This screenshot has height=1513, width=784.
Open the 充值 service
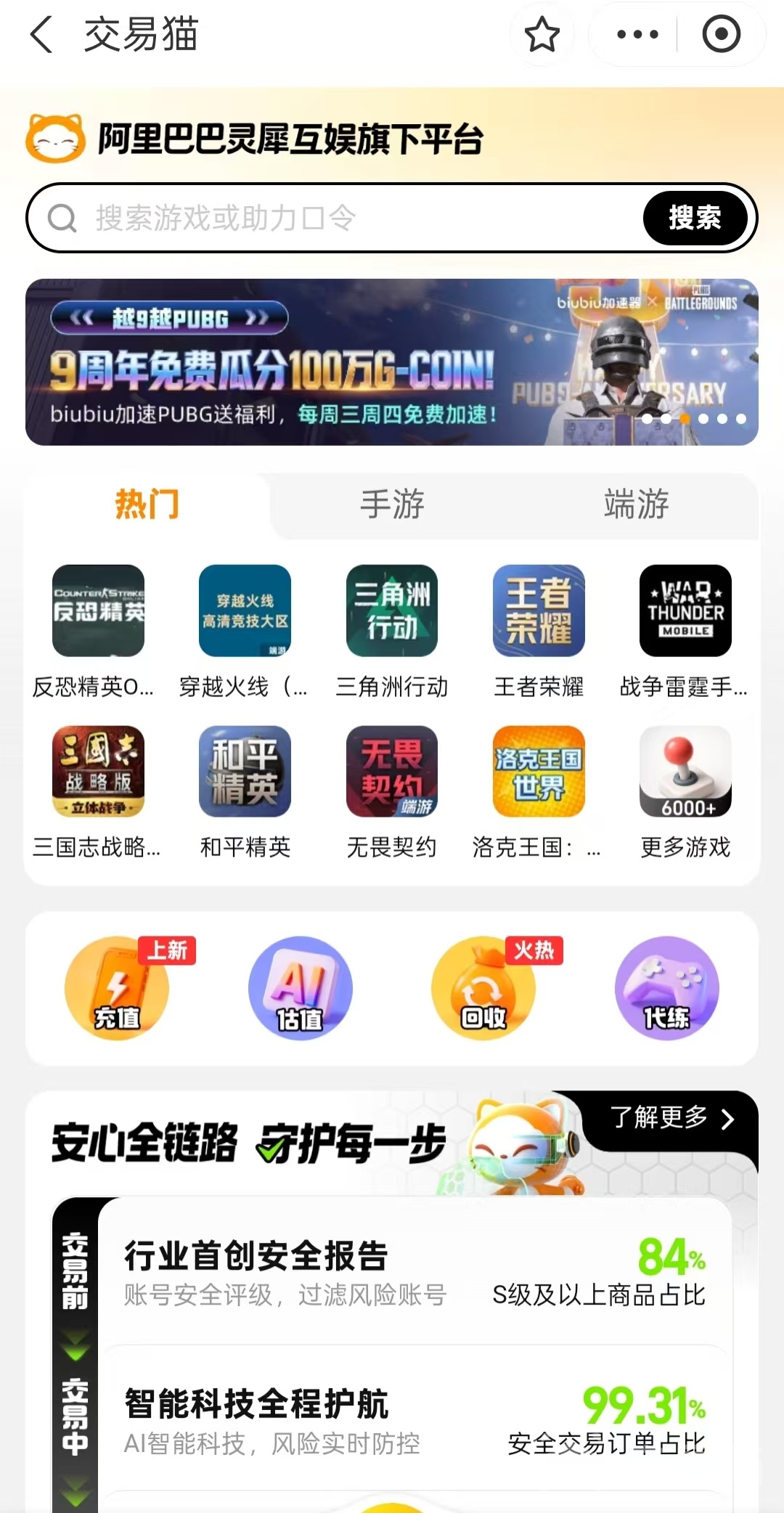(x=118, y=988)
